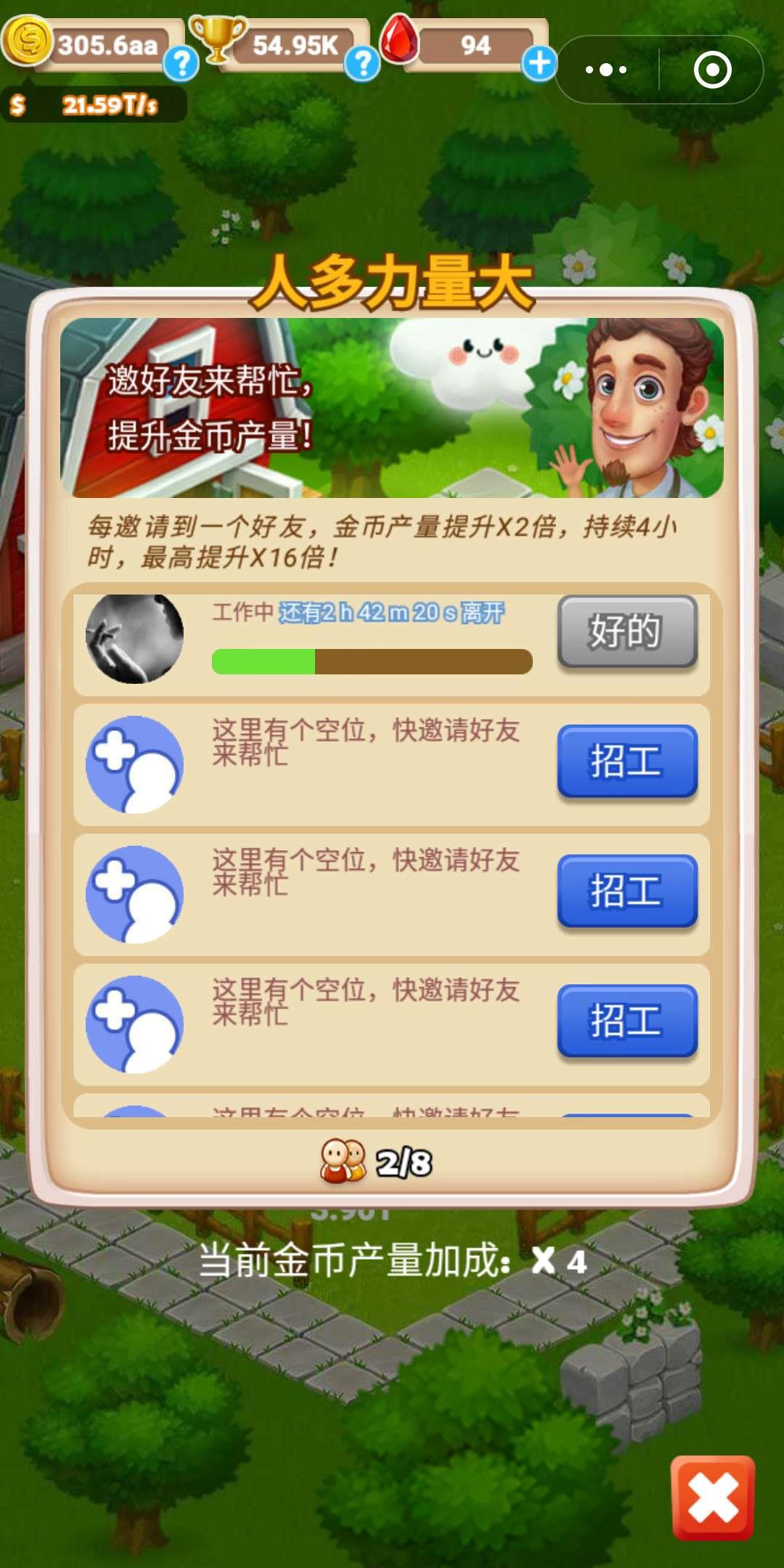Exit the mini program via circle icon
This screenshot has height=1568, width=784.
click(712, 70)
